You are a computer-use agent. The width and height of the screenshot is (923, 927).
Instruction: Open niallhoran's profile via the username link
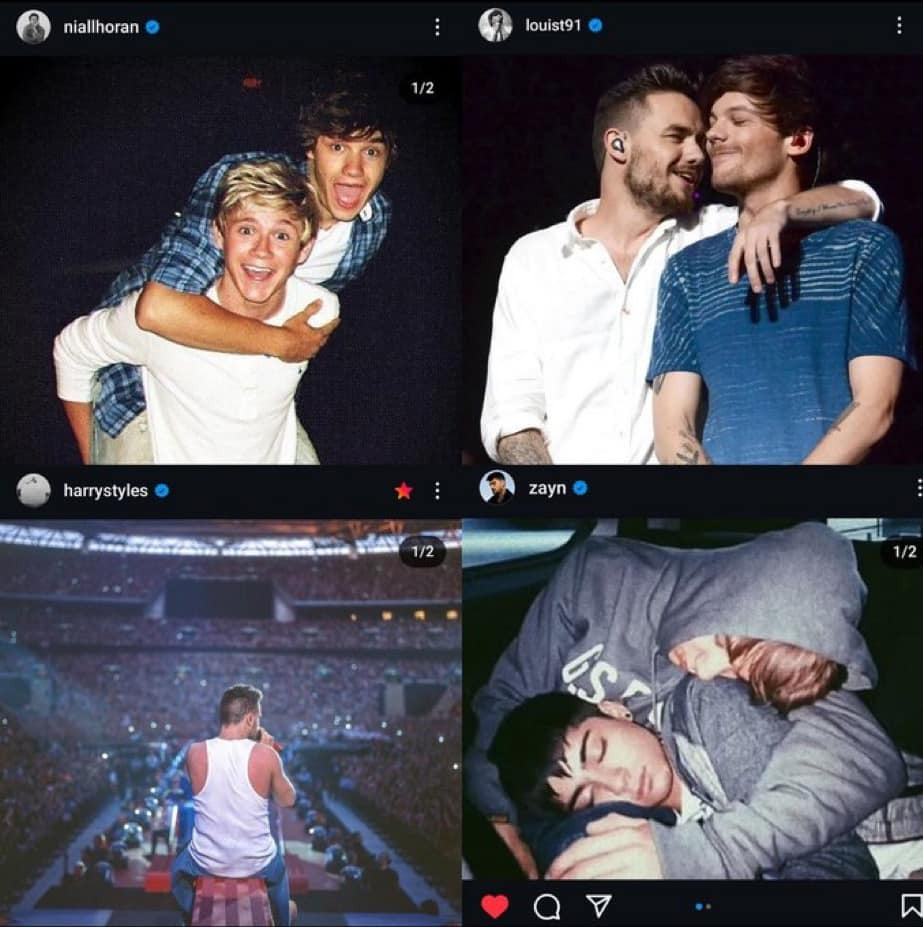(100, 27)
